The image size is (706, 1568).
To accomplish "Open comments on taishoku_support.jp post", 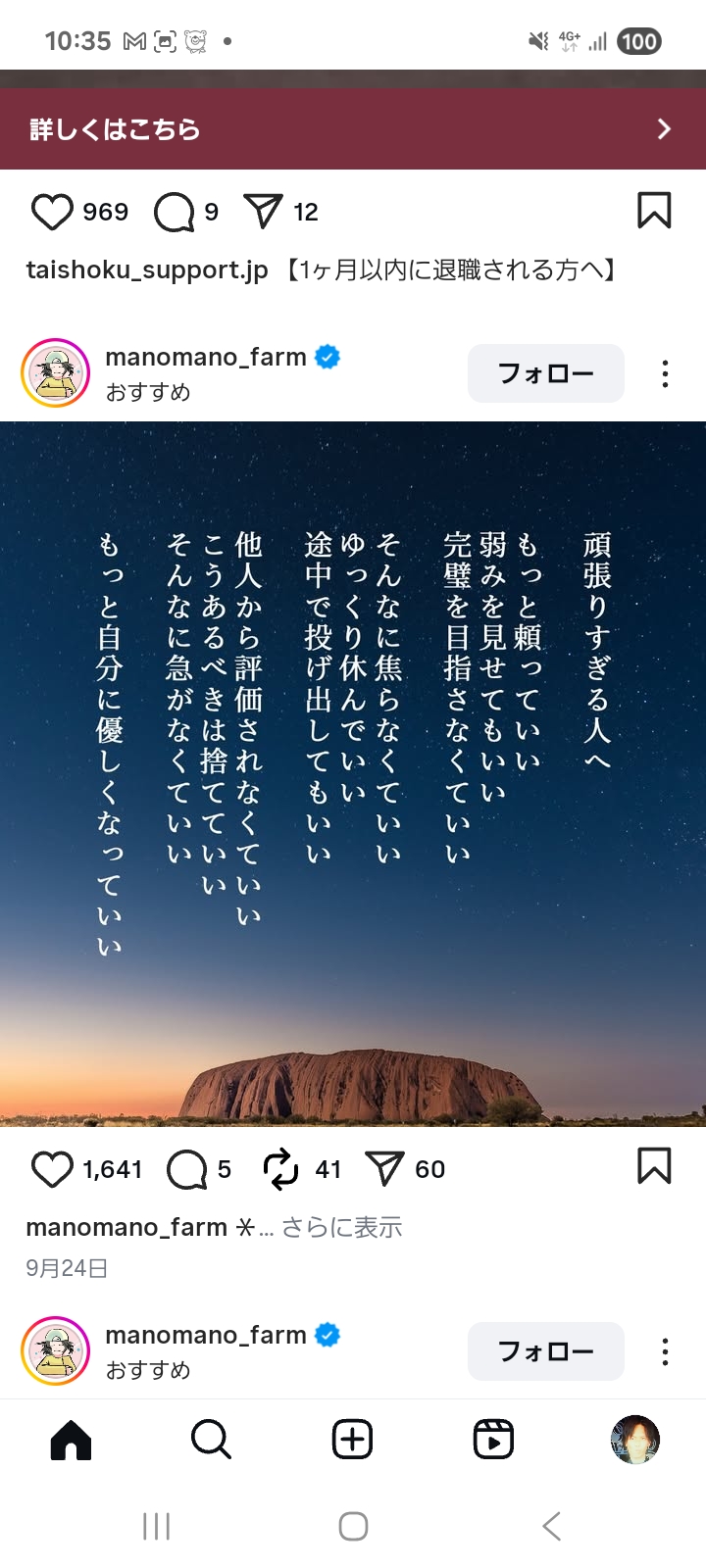I will point(175,212).
